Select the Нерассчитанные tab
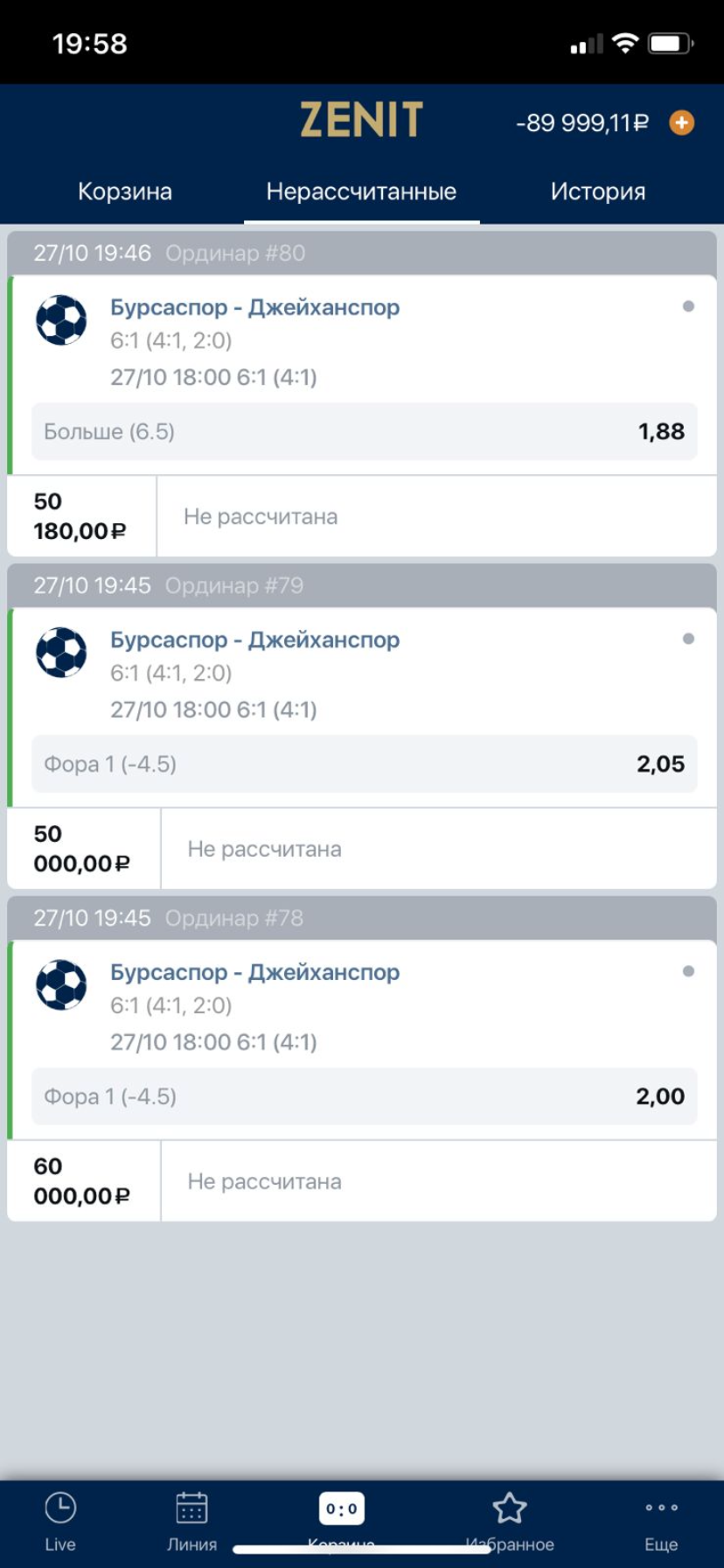724x1568 pixels. [x=361, y=192]
